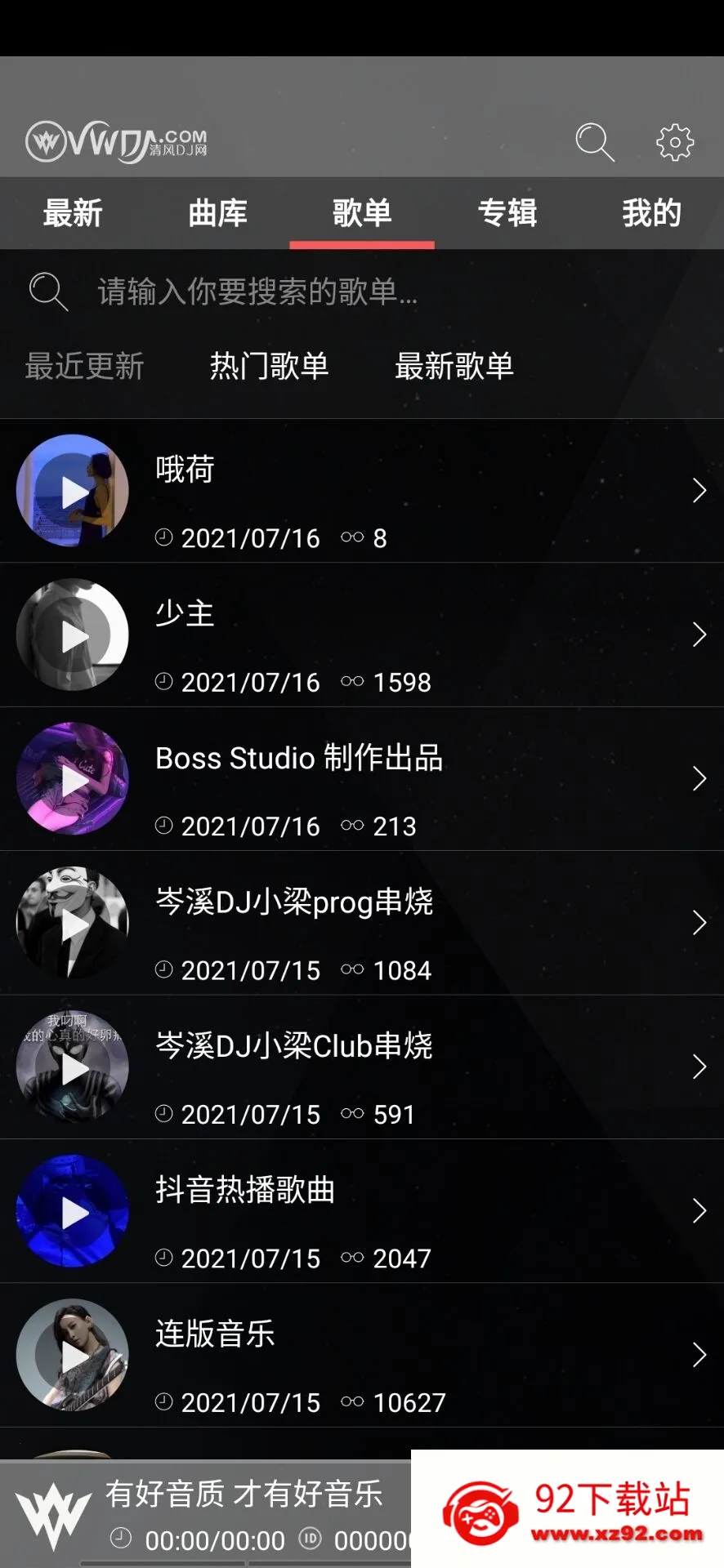The height and width of the screenshot is (1568, 724).
Task: Open the settings gear icon
Action: tap(675, 143)
